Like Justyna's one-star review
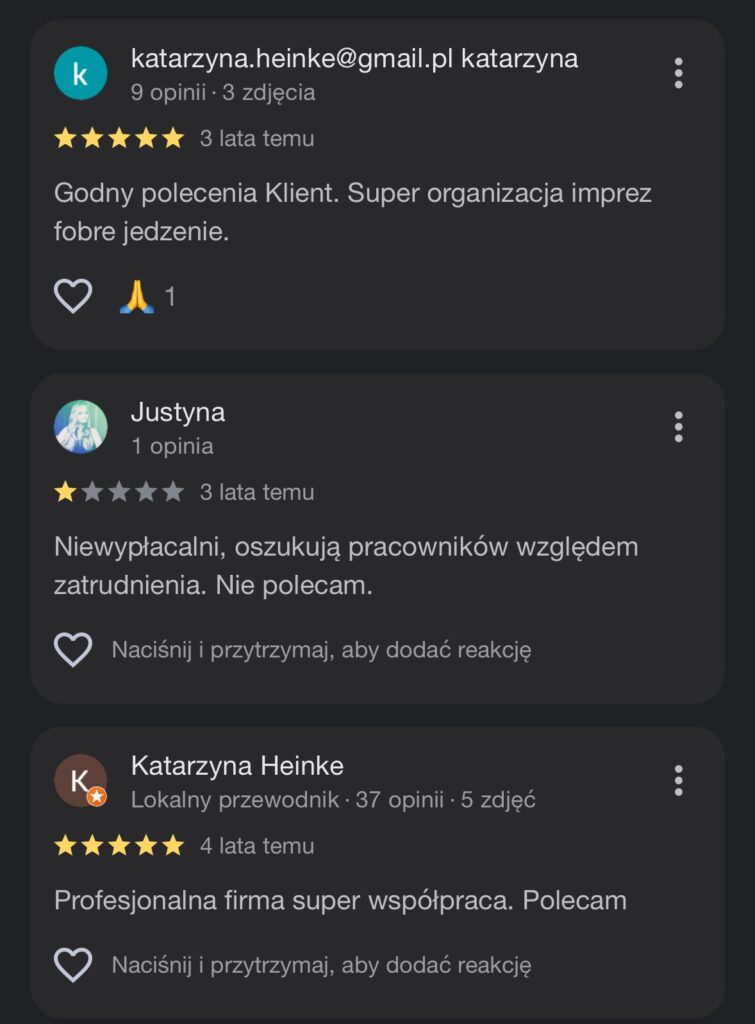Viewport: 755px width, 1024px height. [x=73, y=650]
